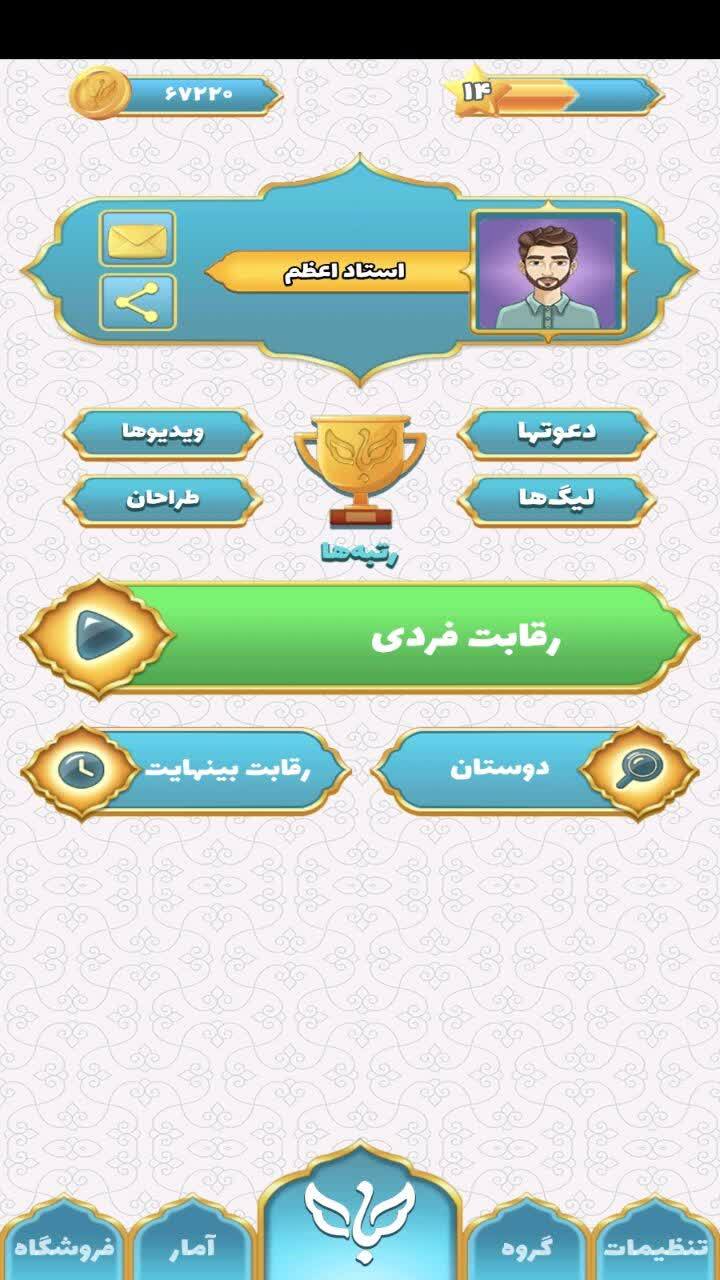Tap the share icon
The image size is (720, 1280).
pyautogui.click(x=138, y=302)
